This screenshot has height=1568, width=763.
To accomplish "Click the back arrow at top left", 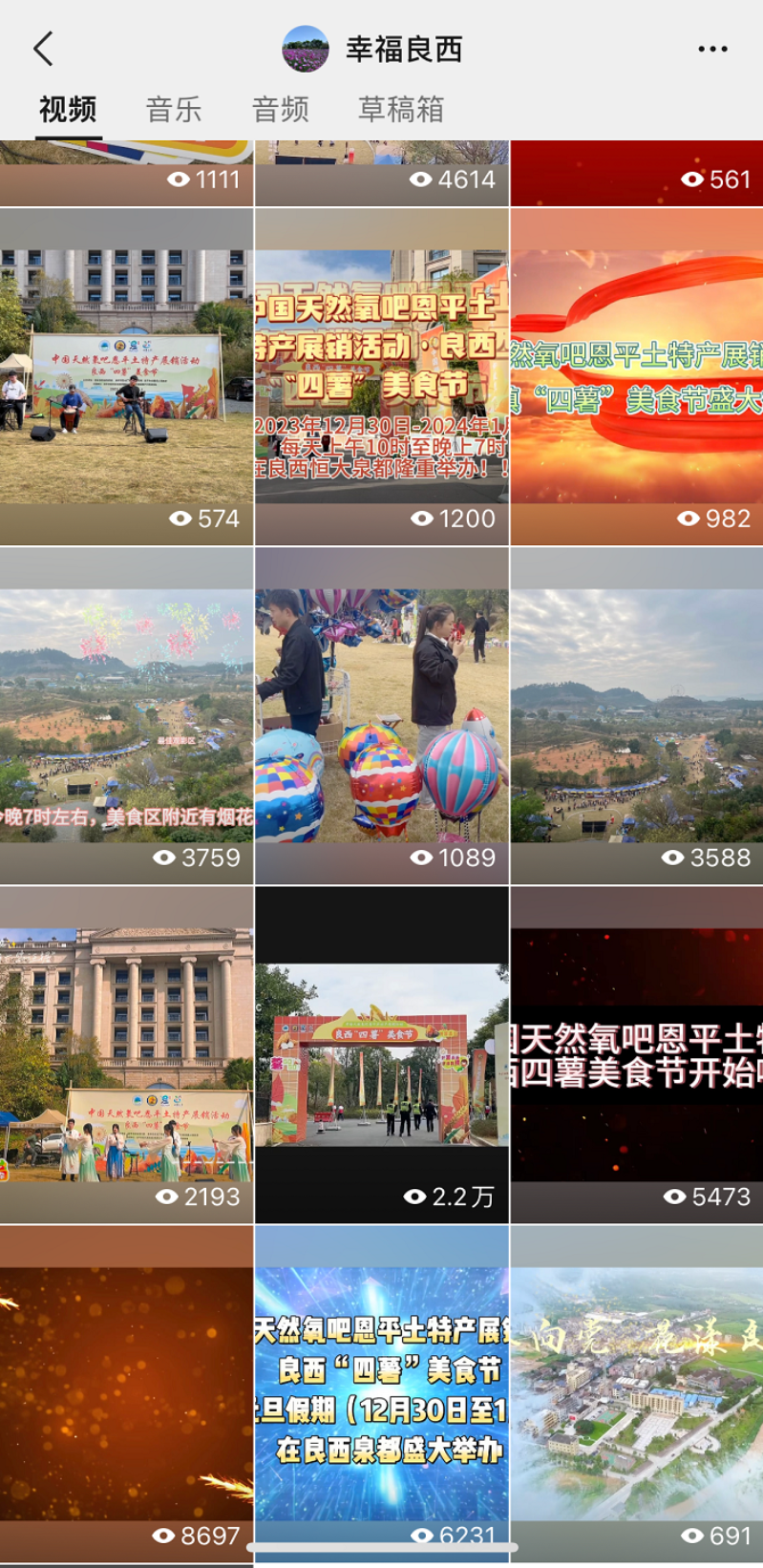I will click(41, 48).
